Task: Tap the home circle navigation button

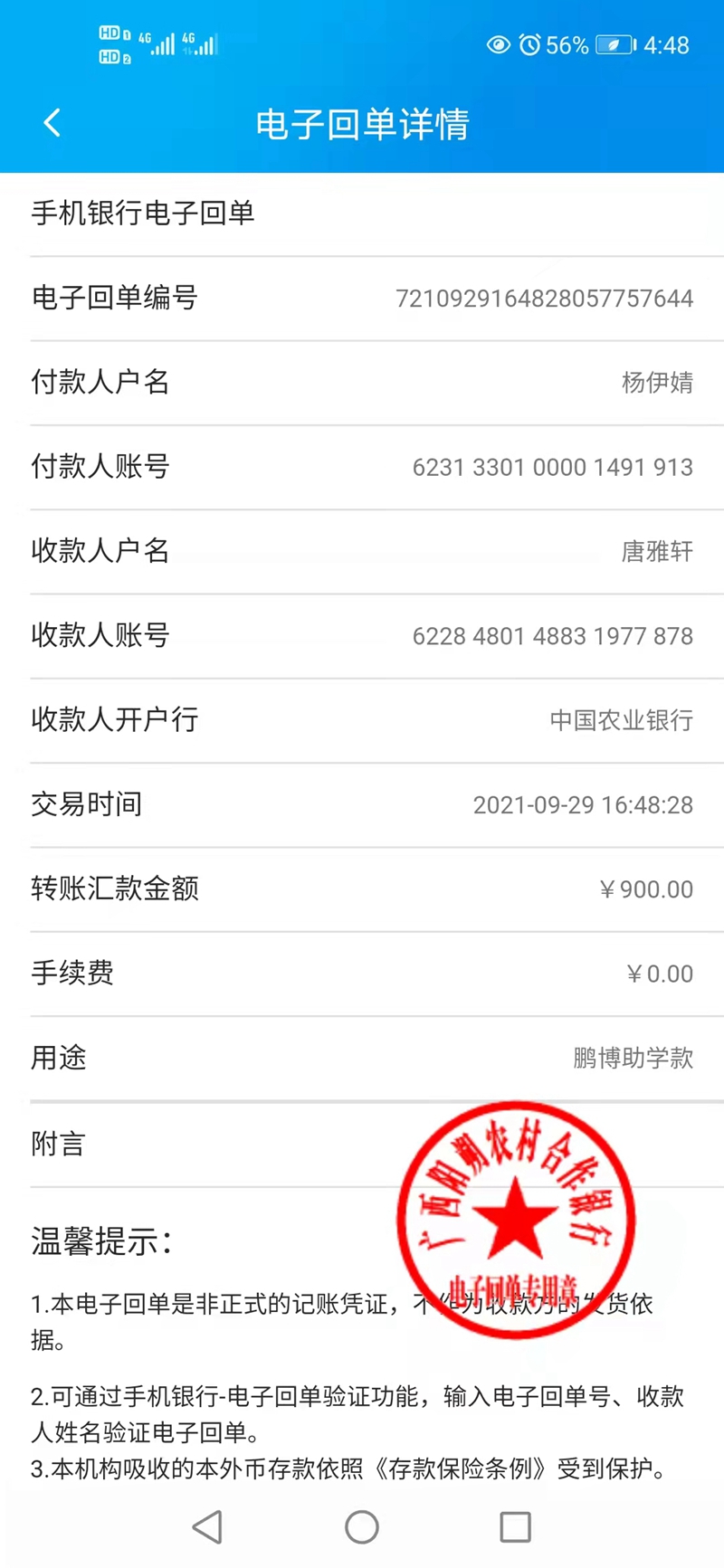Action: click(x=361, y=1526)
